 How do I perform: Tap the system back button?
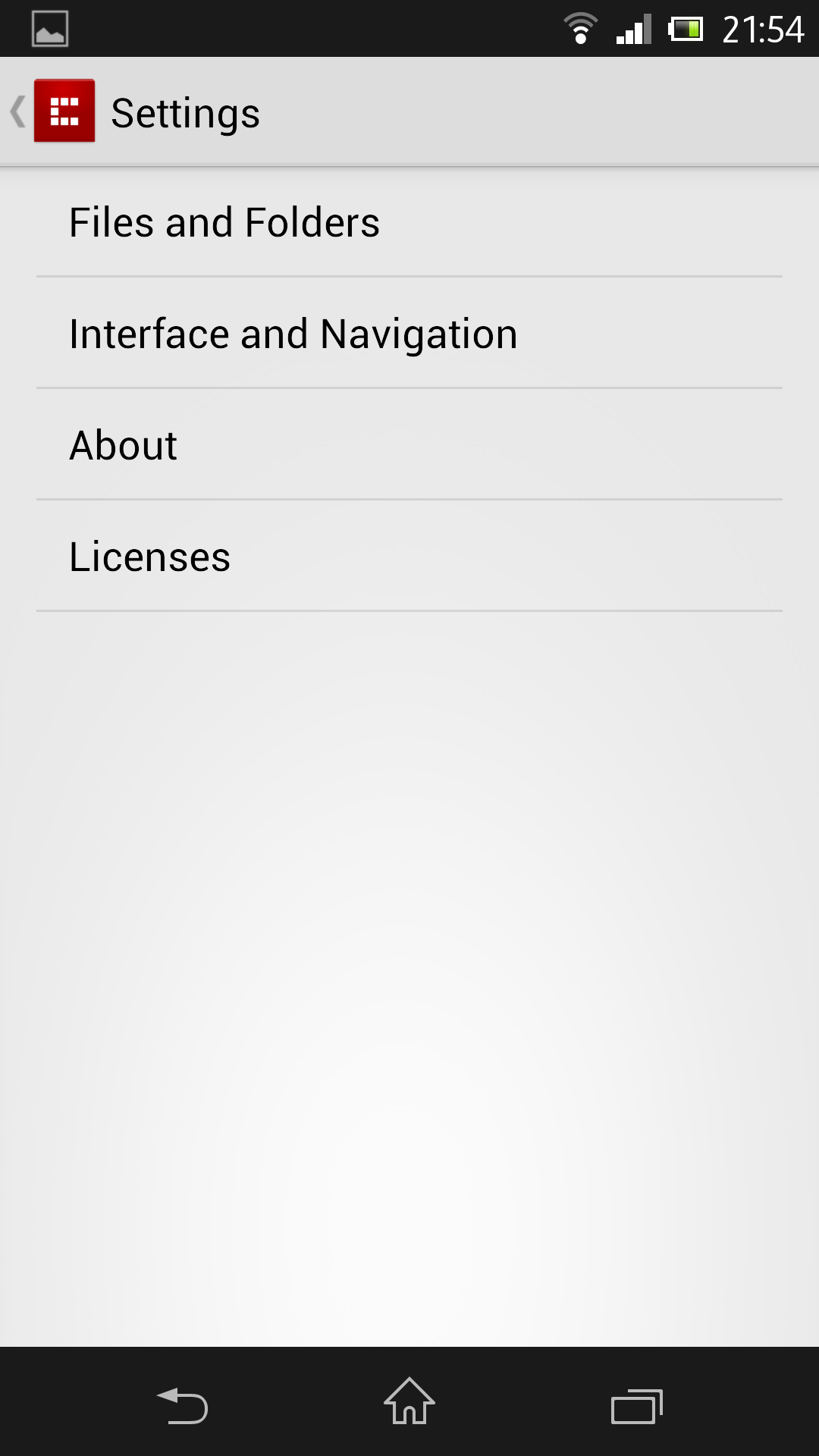coord(182,1404)
